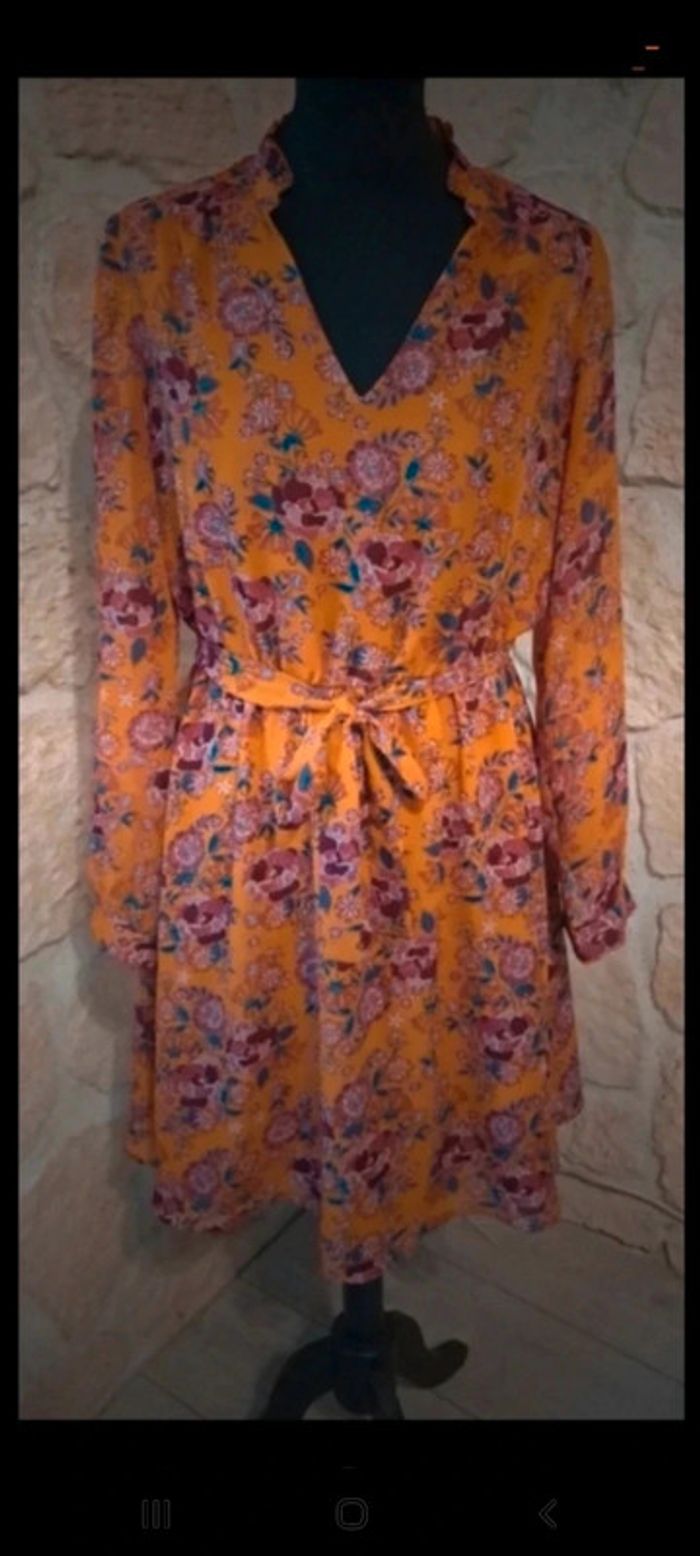
Task: Tap the home button in navigation bar
Action: point(351,1514)
